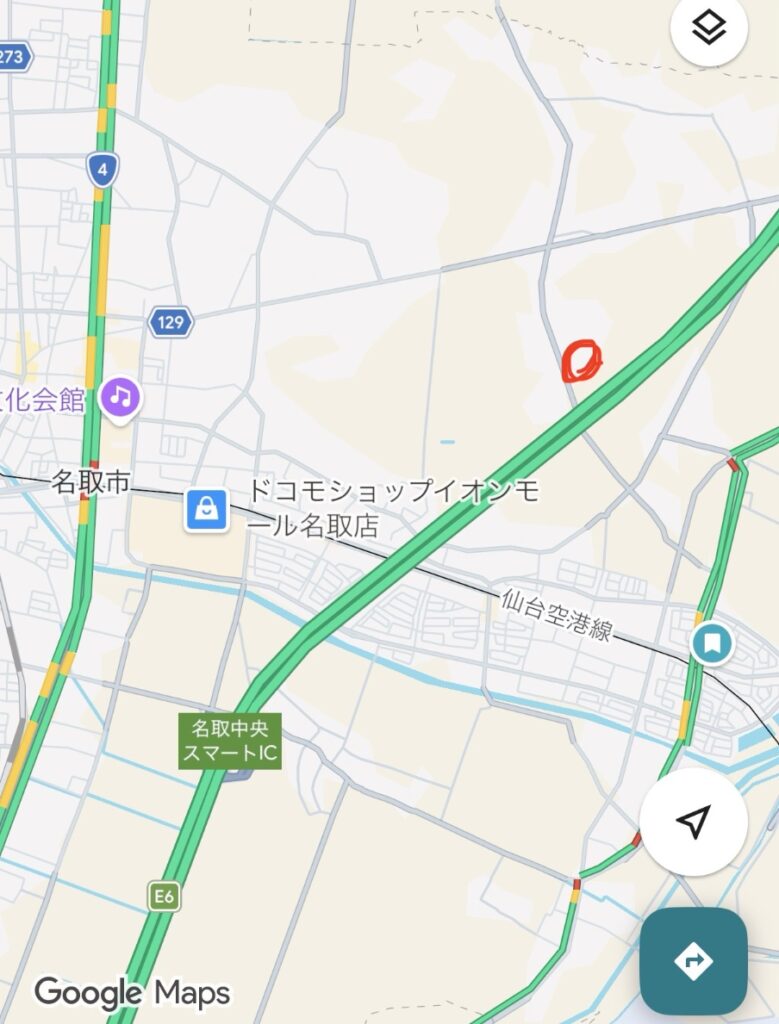
Task: Select the ドコモショップイオンモール名取店 shopping pin
Action: 205,511
